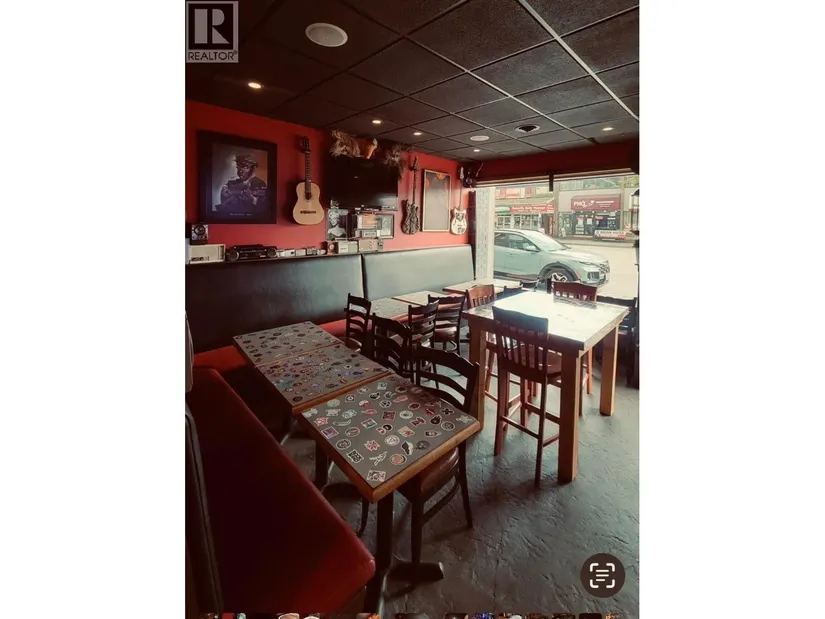This screenshot has height=619, width=825.
Task: Tap the scan text icon on the photo
Action: click(602, 575)
